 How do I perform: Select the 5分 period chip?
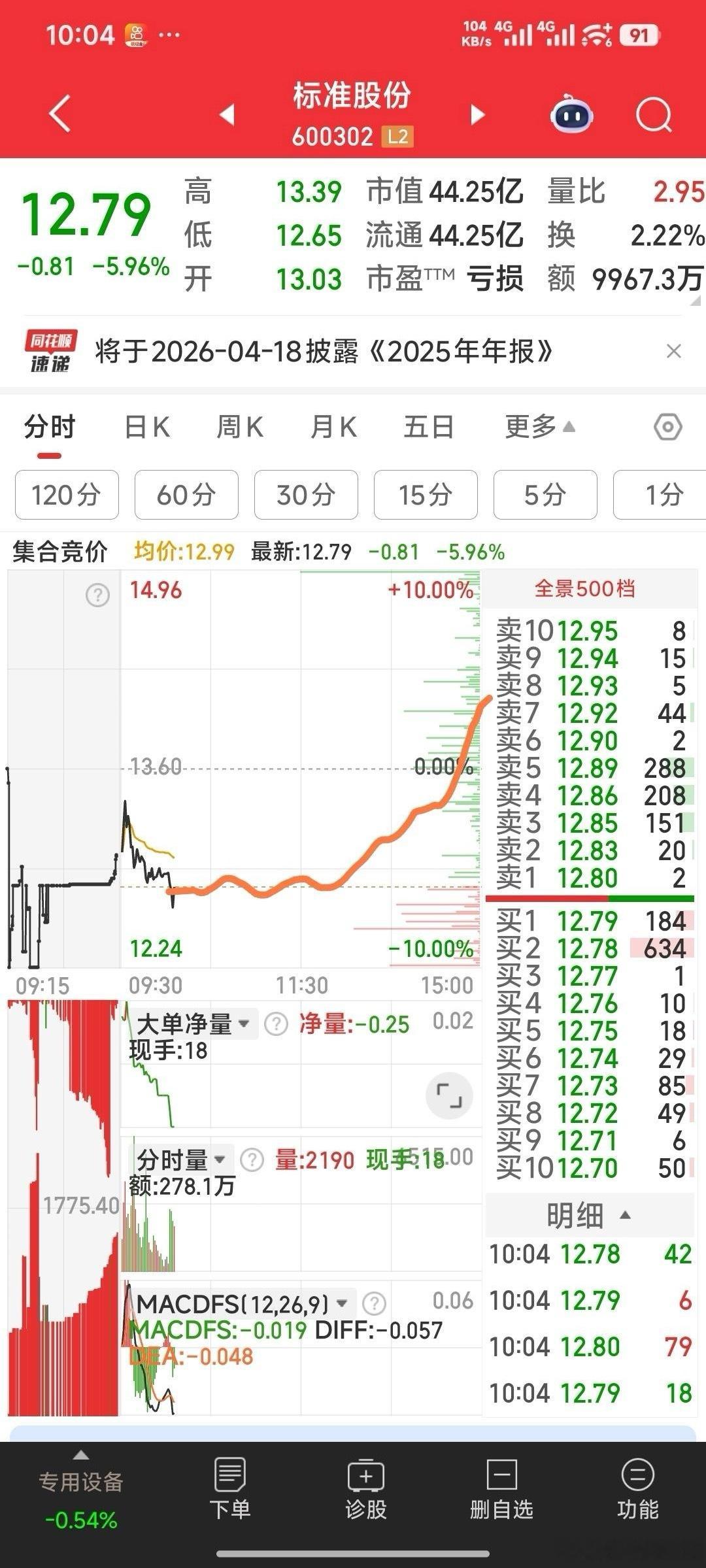tap(545, 495)
